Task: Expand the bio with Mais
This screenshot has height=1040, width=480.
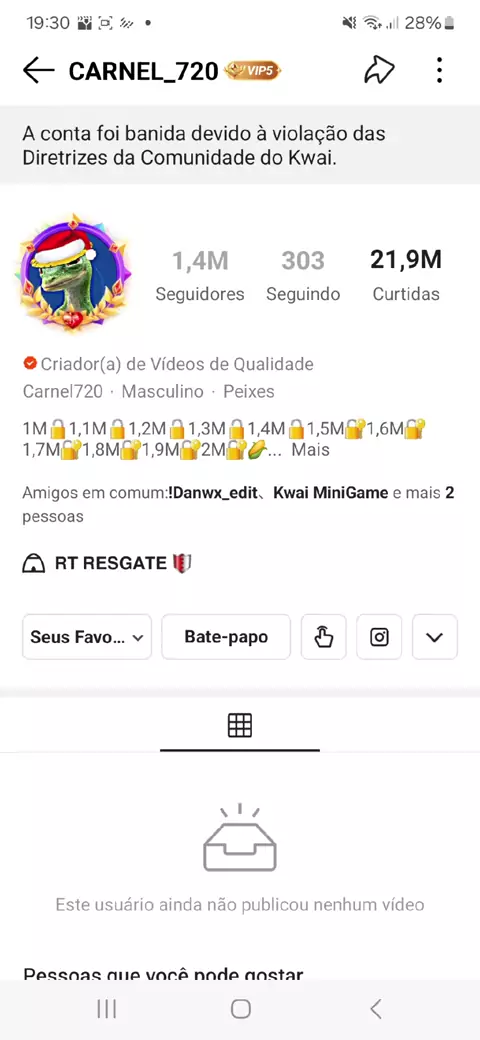Action: tap(310, 450)
